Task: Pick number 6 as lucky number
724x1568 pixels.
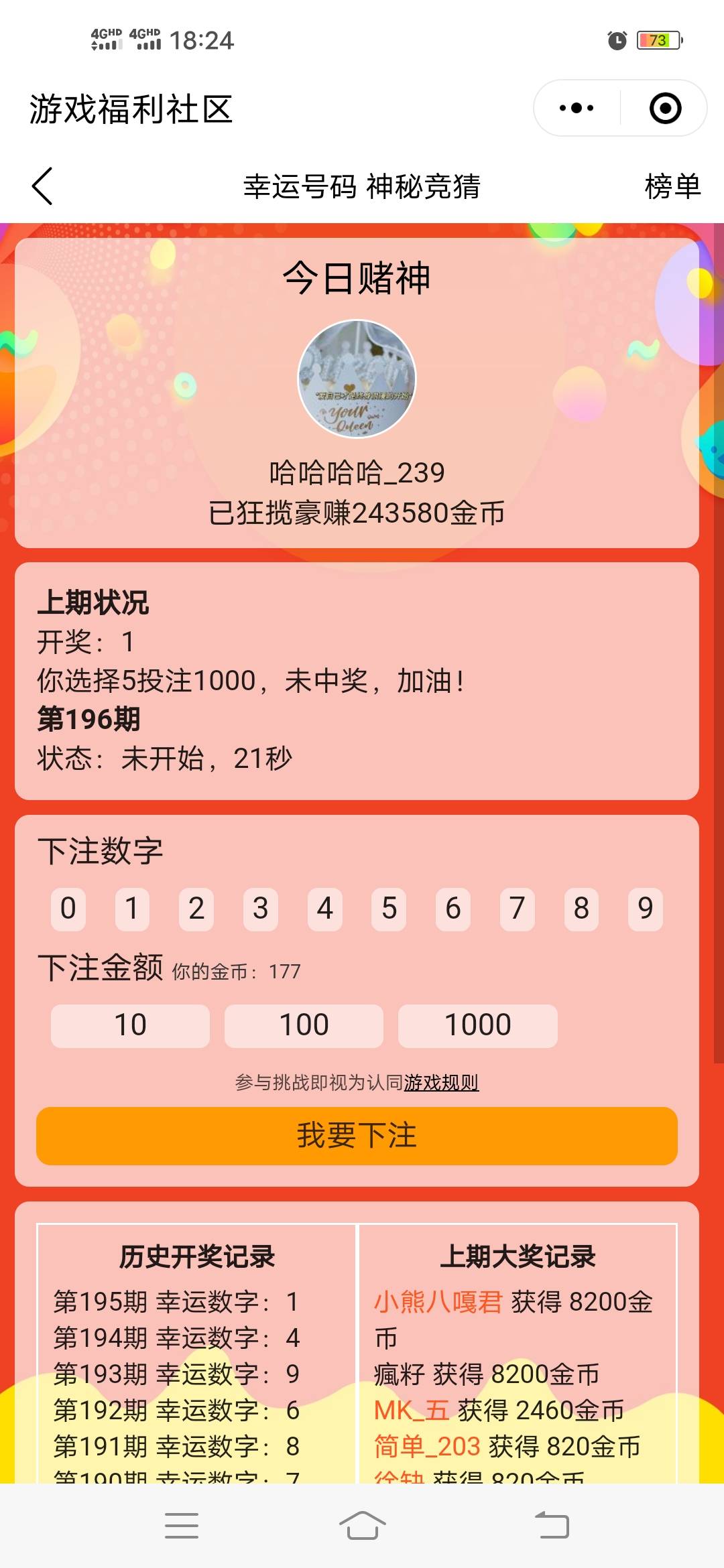Action: [x=453, y=909]
